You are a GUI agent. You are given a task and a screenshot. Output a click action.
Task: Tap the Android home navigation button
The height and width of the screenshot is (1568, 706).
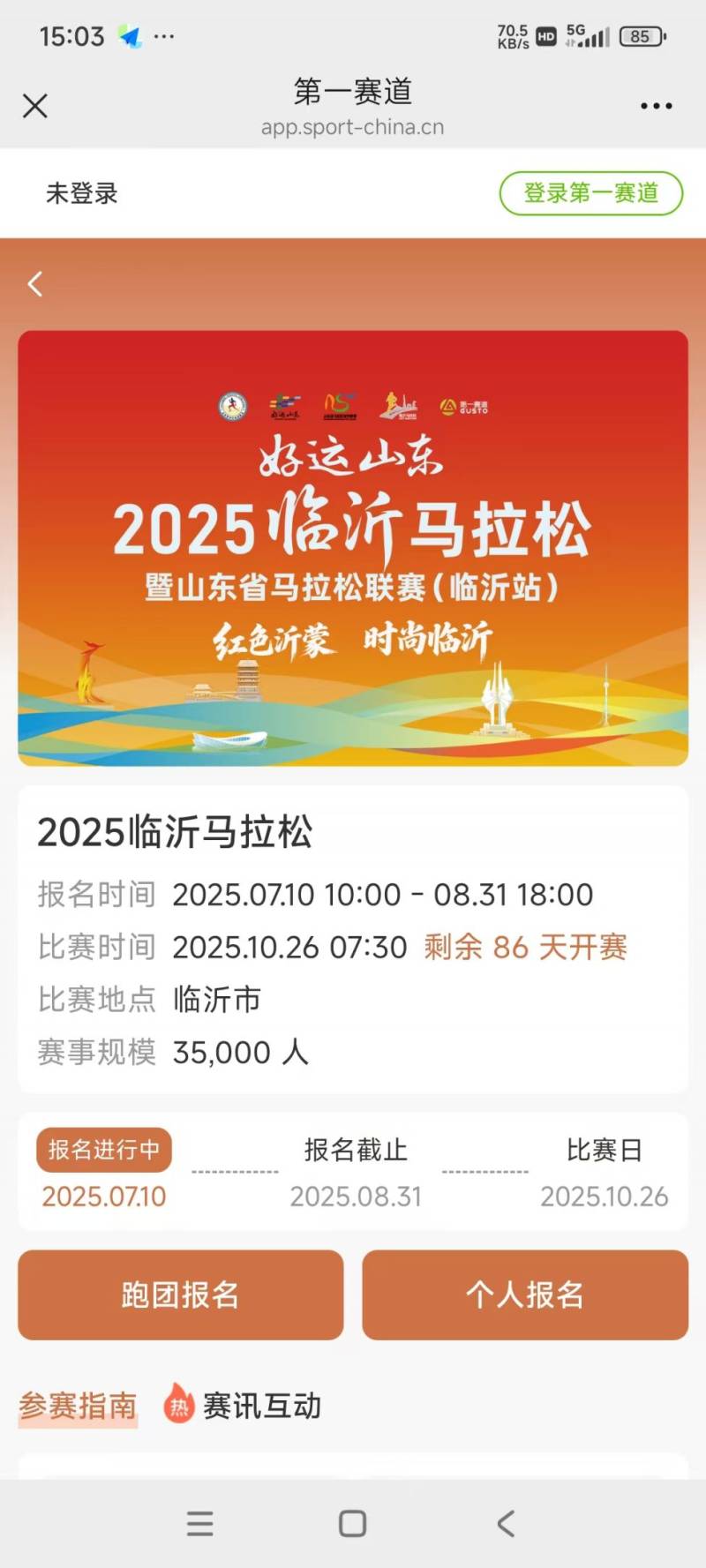click(353, 1524)
